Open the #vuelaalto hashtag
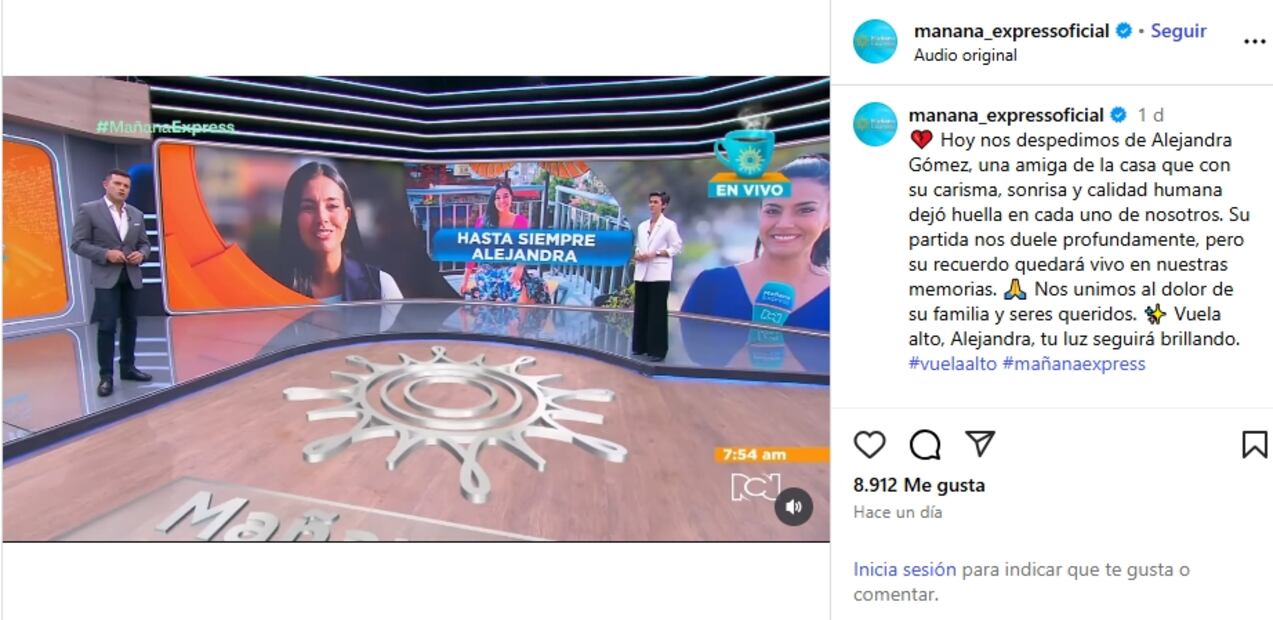Viewport: 1273px width, 620px height. click(x=952, y=364)
